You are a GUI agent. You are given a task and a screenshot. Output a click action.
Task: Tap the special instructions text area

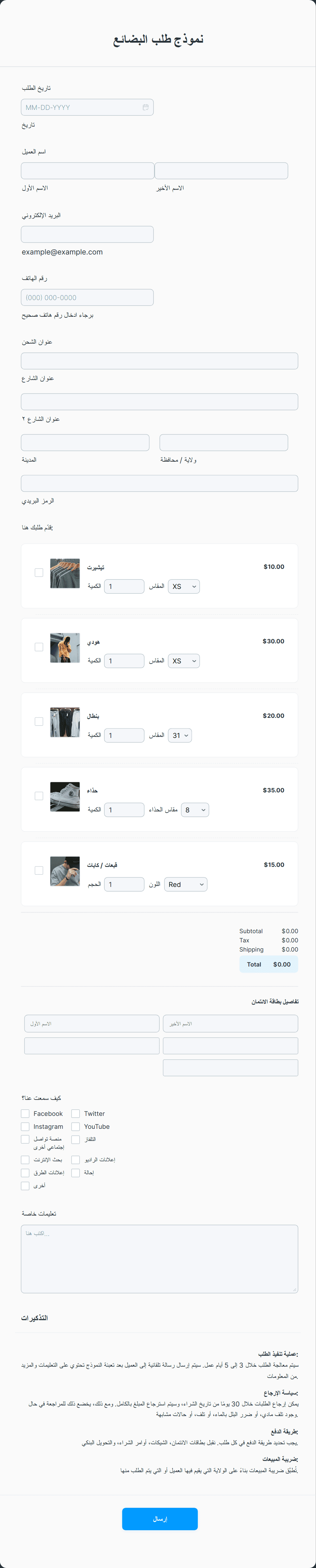tap(159, 1258)
